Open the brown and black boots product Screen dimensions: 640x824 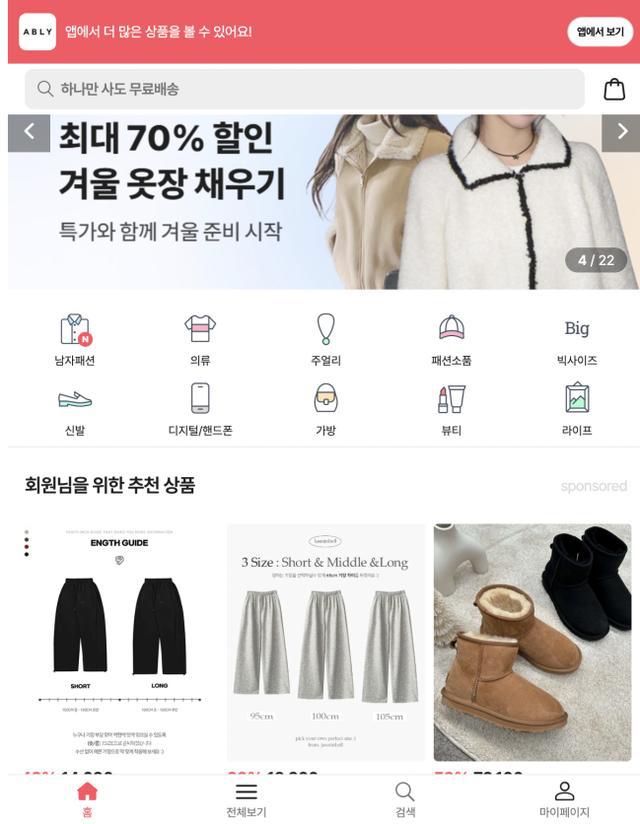point(532,642)
